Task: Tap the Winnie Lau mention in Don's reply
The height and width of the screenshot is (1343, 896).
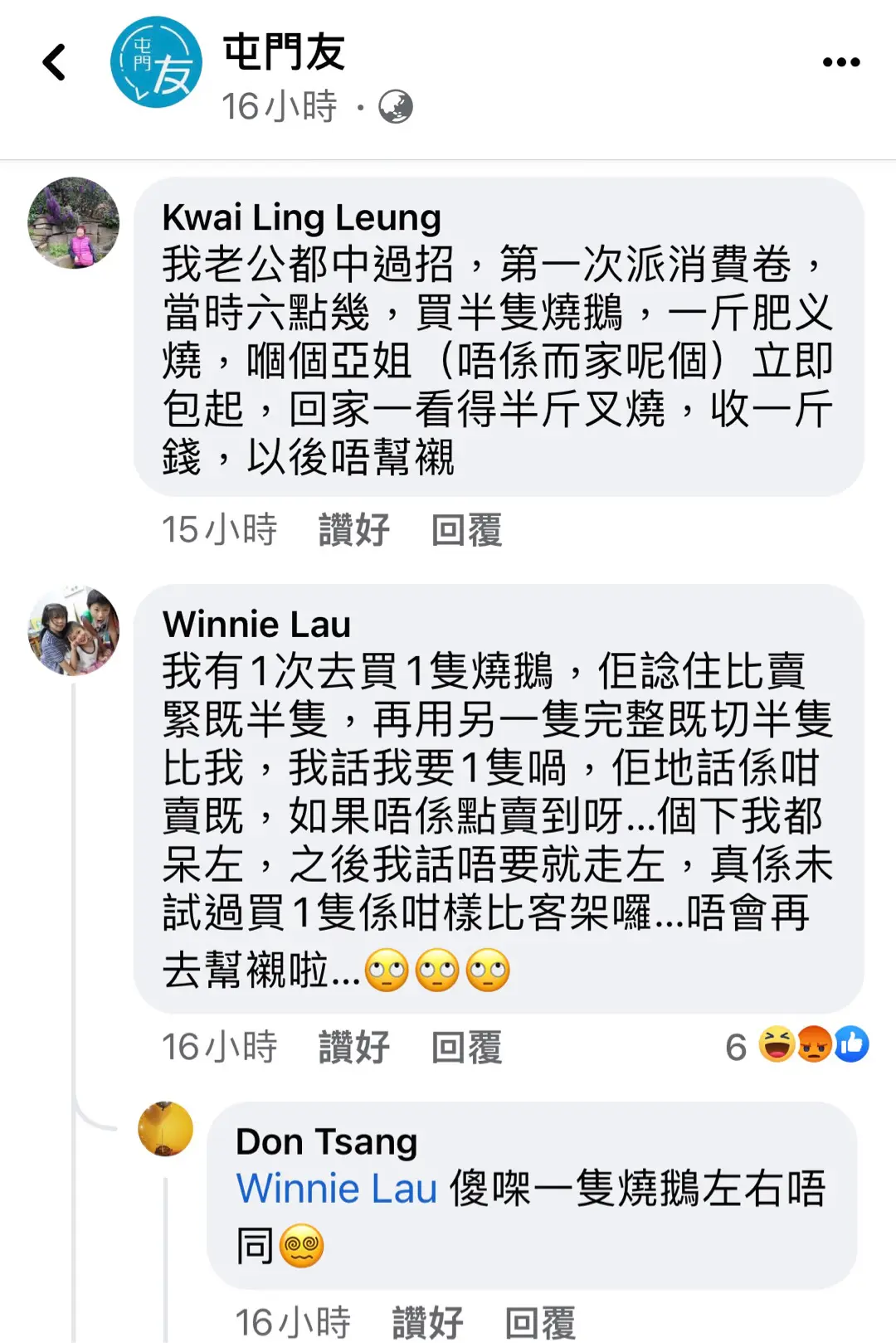Action: coord(336,1189)
